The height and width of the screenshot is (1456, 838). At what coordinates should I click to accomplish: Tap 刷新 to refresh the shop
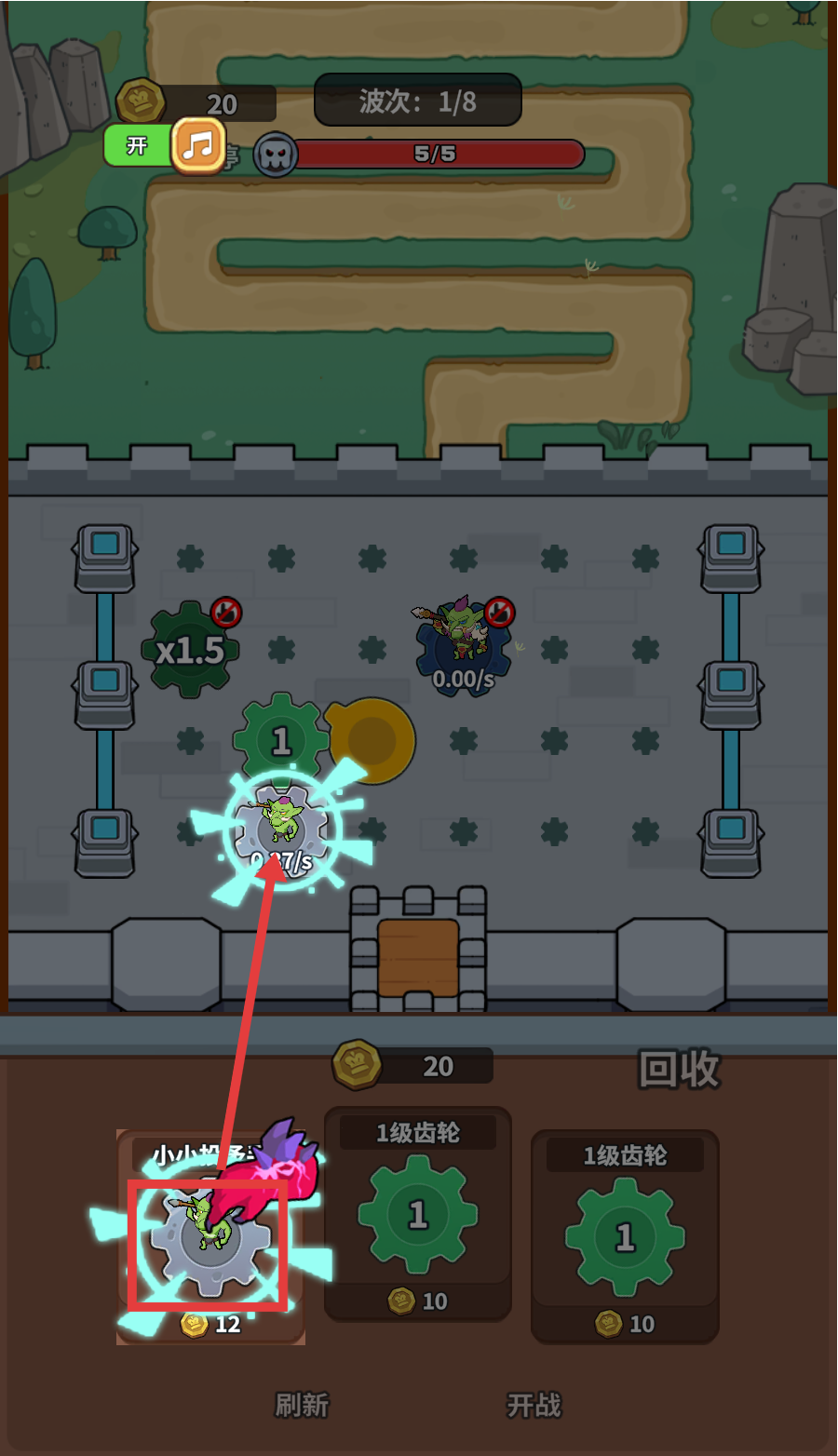click(x=302, y=1404)
